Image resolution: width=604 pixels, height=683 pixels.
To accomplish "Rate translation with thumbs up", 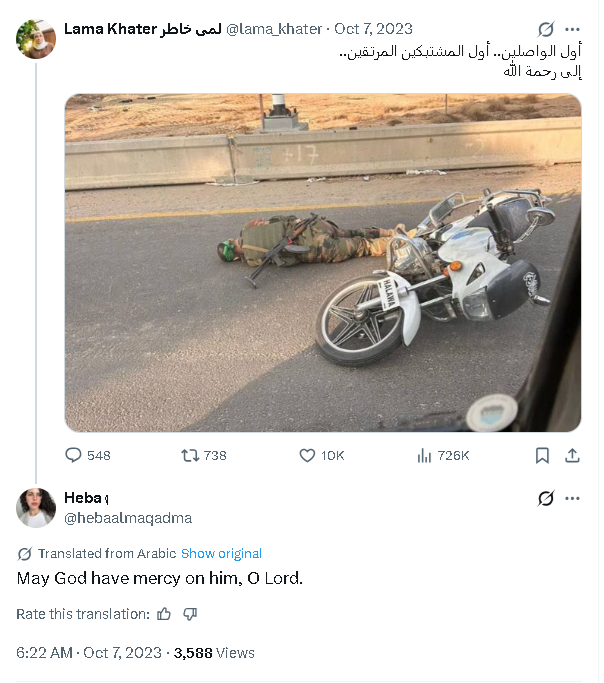I will (x=165, y=614).
